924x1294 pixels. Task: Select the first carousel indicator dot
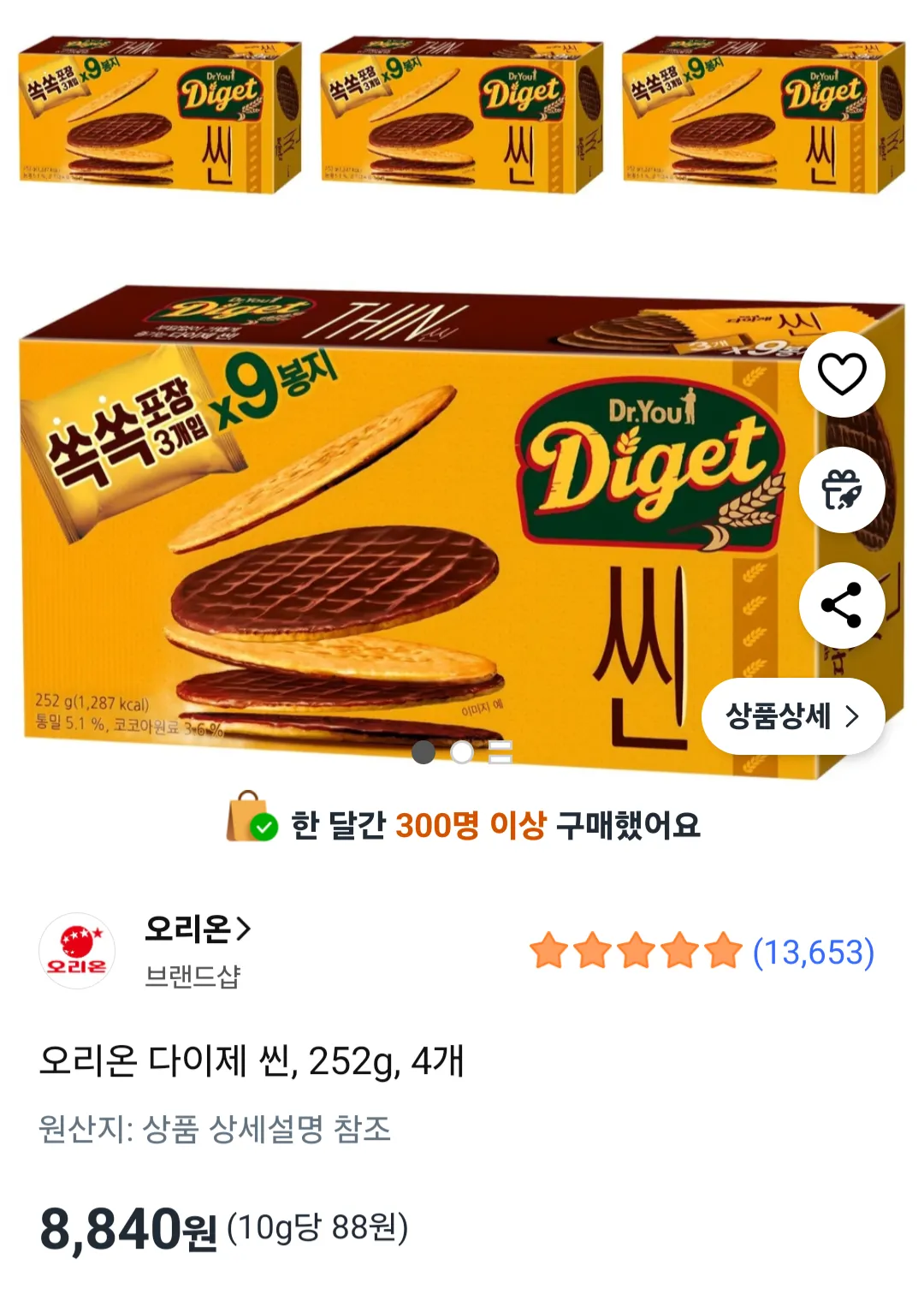(x=424, y=751)
